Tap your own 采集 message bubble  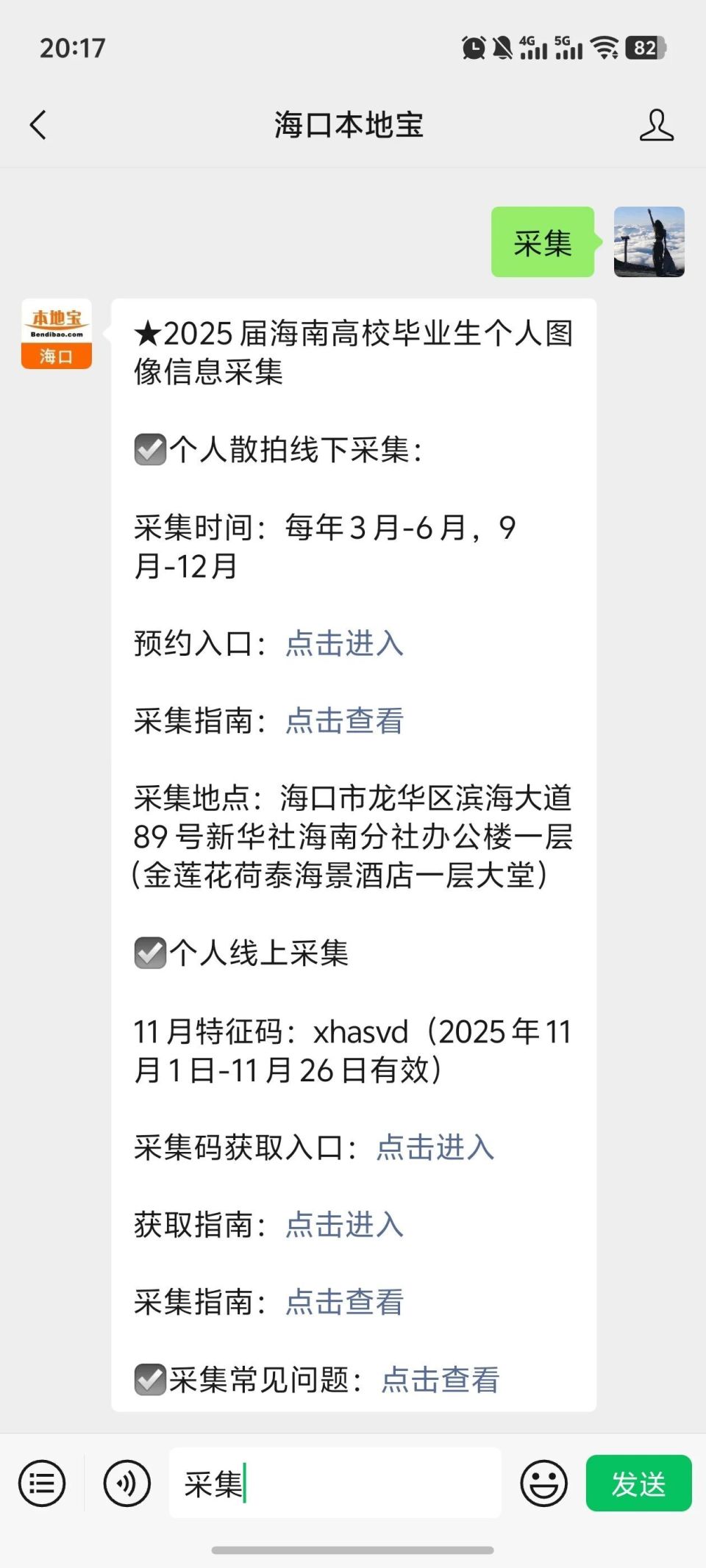(x=543, y=243)
